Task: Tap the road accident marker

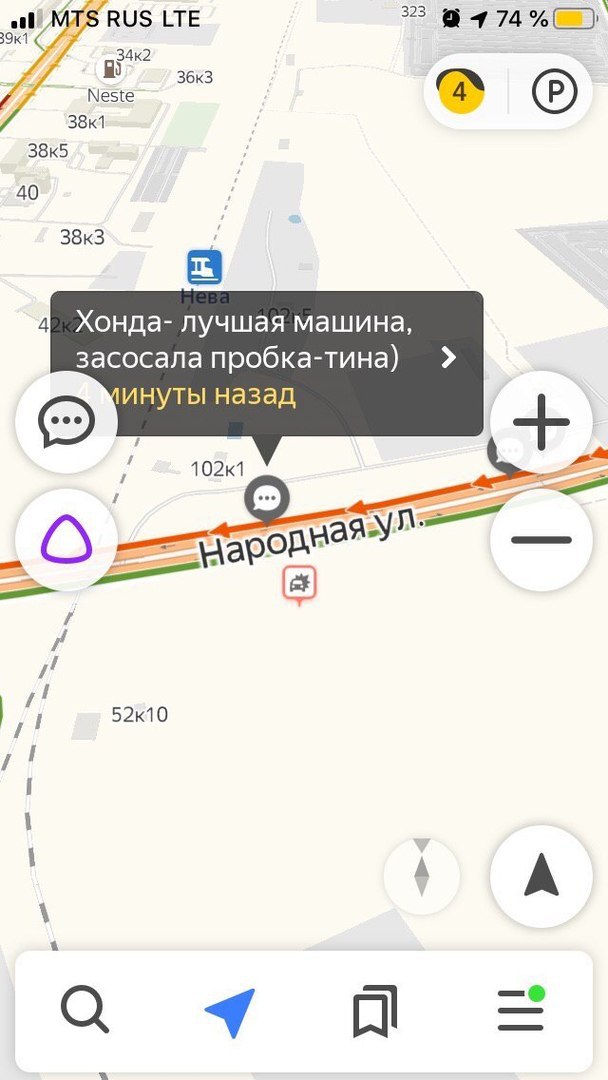Action: pos(299,581)
